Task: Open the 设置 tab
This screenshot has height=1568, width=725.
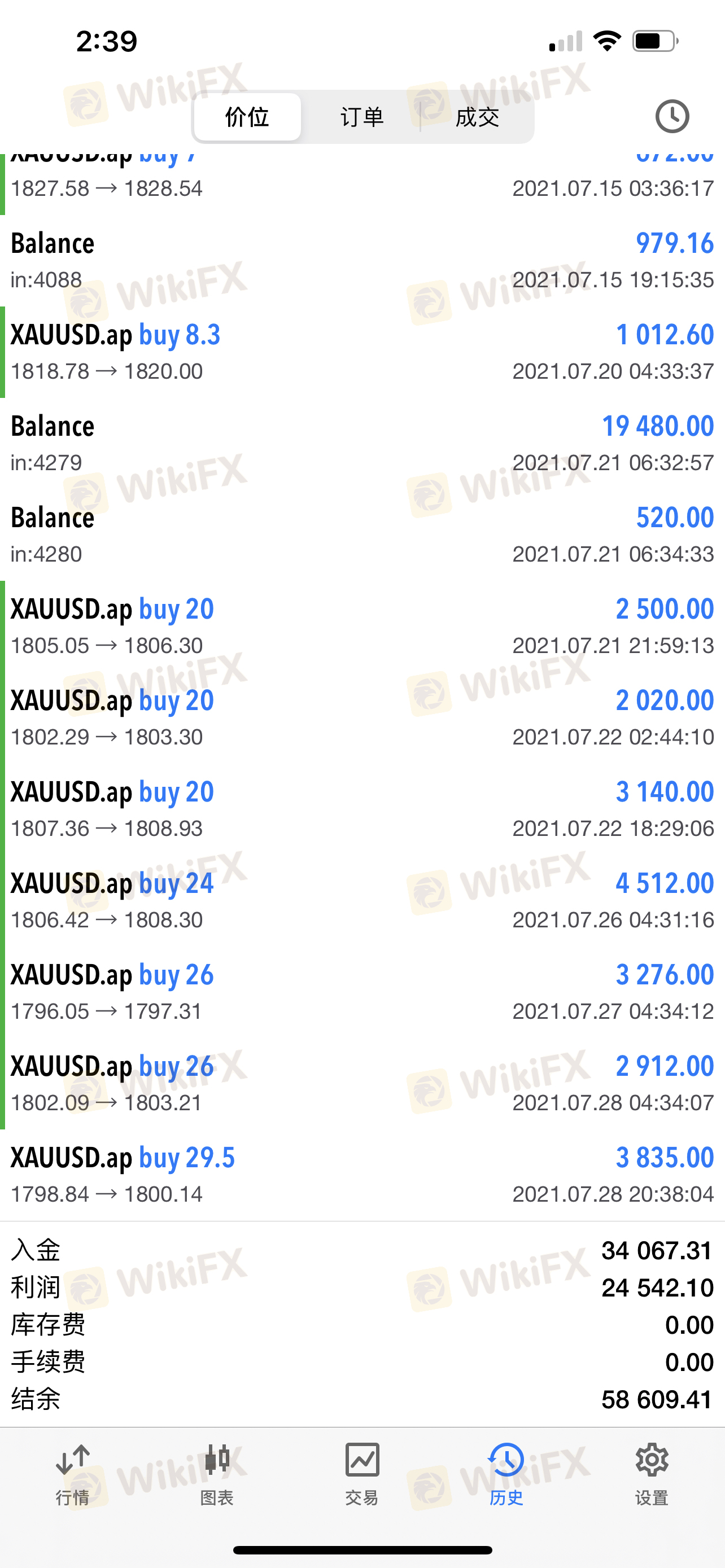Action: tap(652, 1474)
